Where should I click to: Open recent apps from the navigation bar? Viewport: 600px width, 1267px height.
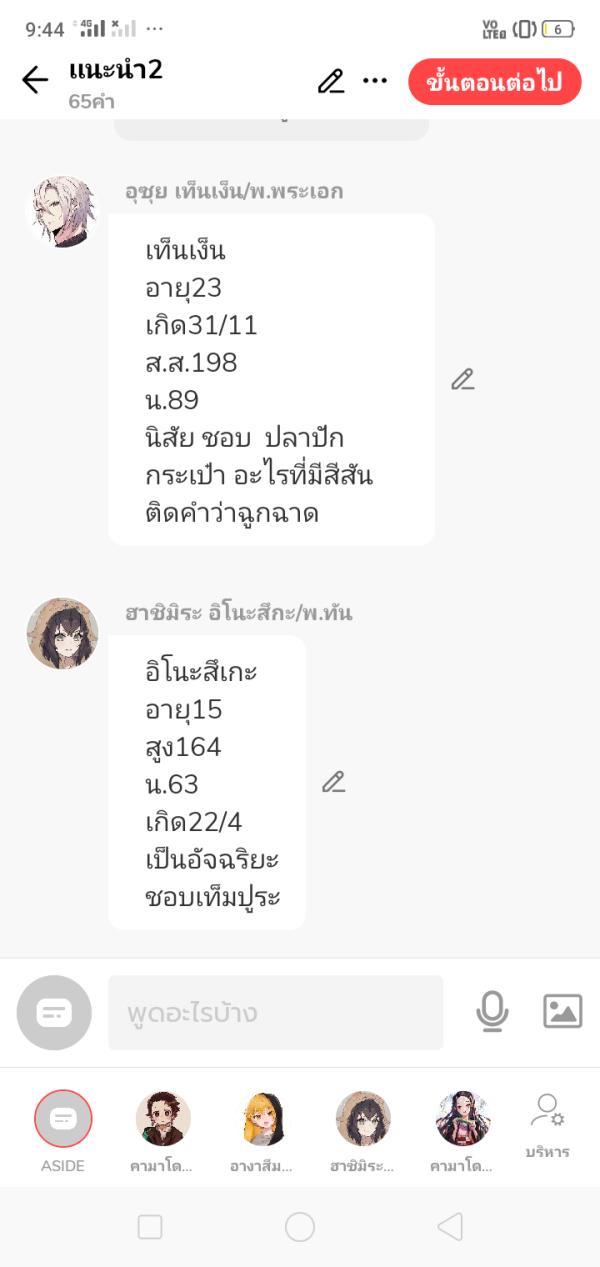(150, 1227)
